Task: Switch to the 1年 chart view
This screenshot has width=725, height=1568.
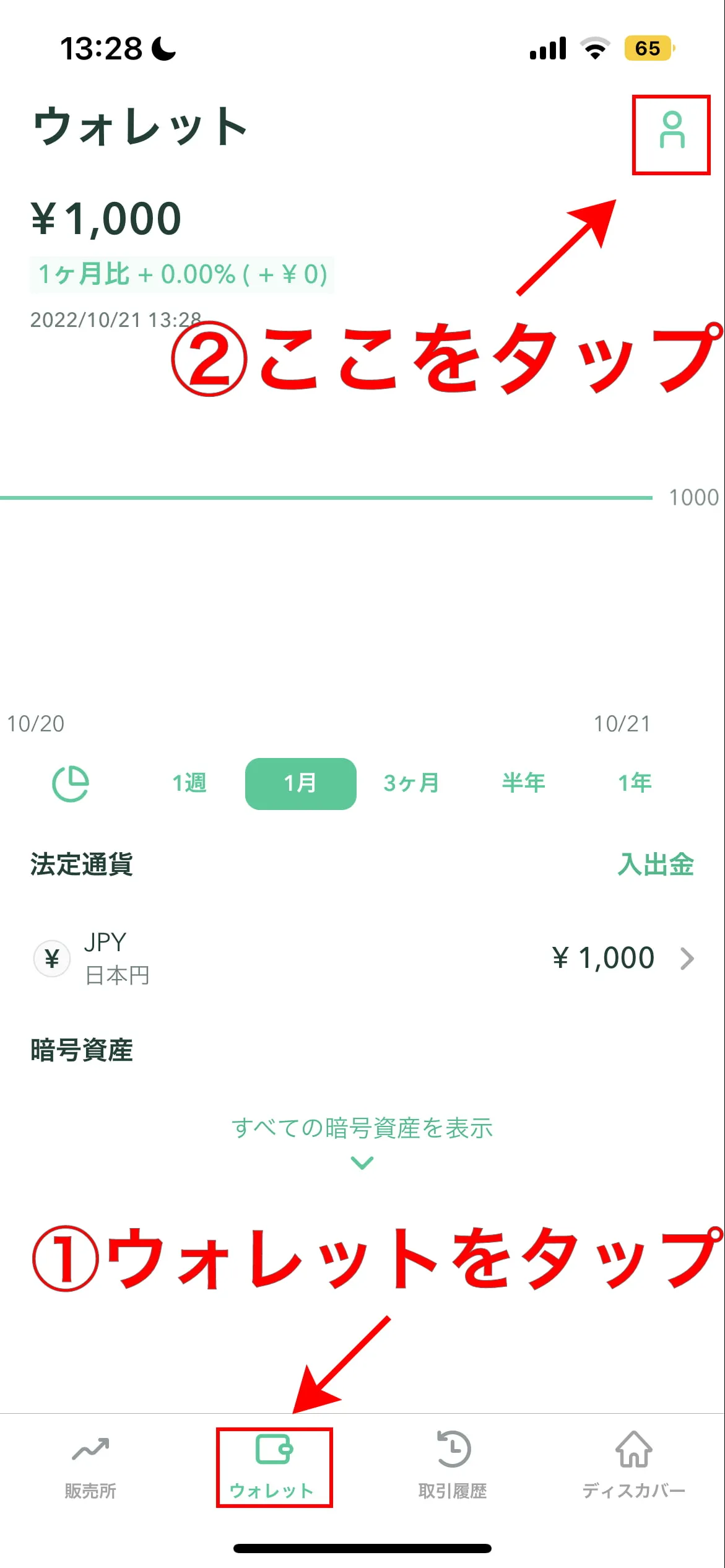Action: pos(635,782)
